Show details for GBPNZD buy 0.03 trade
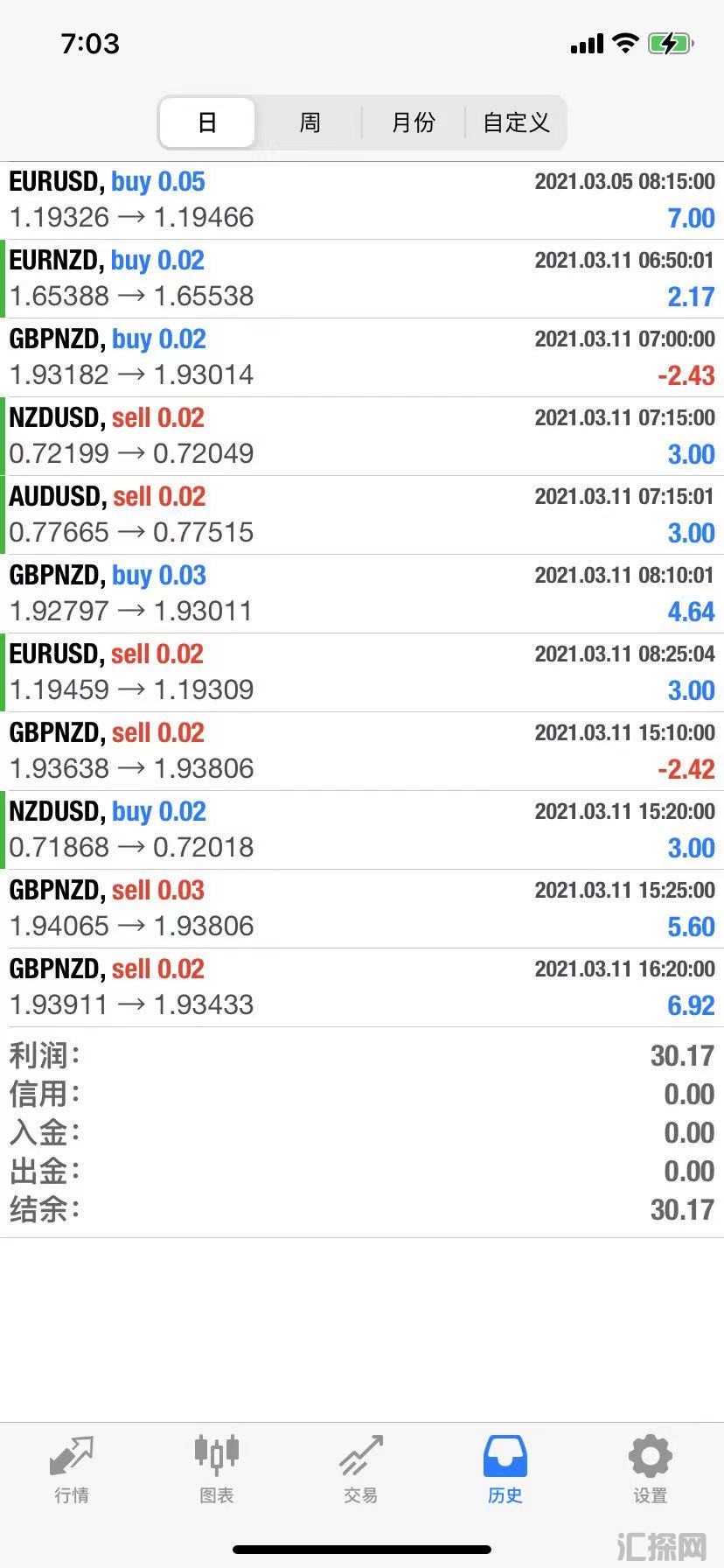724x1568 pixels. pyautogui.click(x=362, y=594)
